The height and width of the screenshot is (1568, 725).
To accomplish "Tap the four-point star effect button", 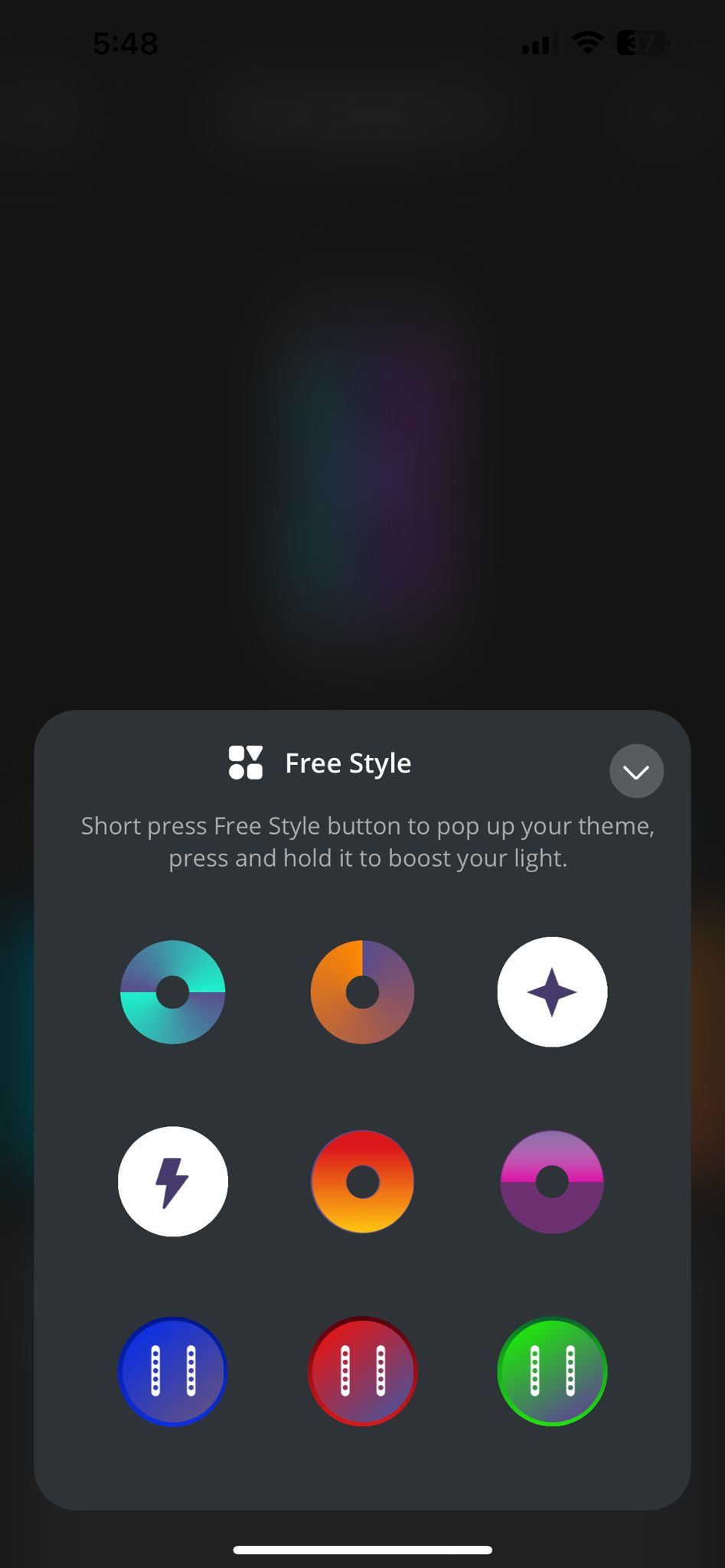I will pos(552,992).
